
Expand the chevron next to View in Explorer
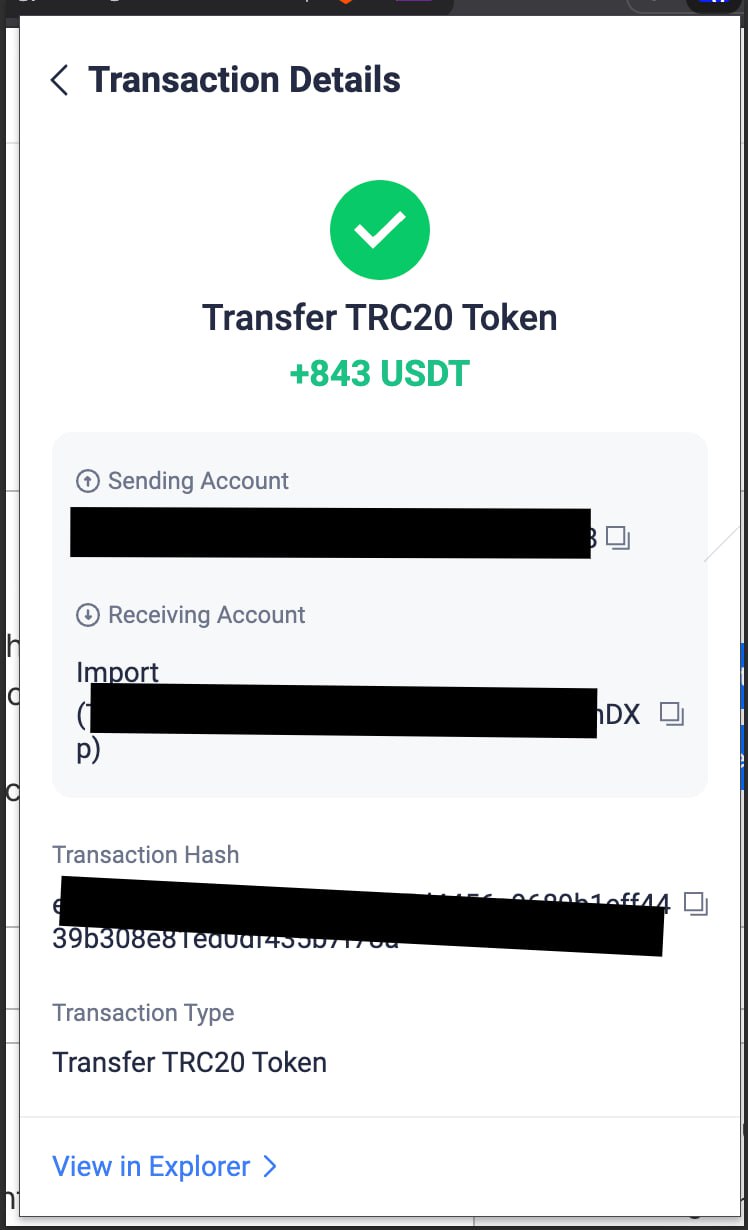click(x=270, y=1166)
